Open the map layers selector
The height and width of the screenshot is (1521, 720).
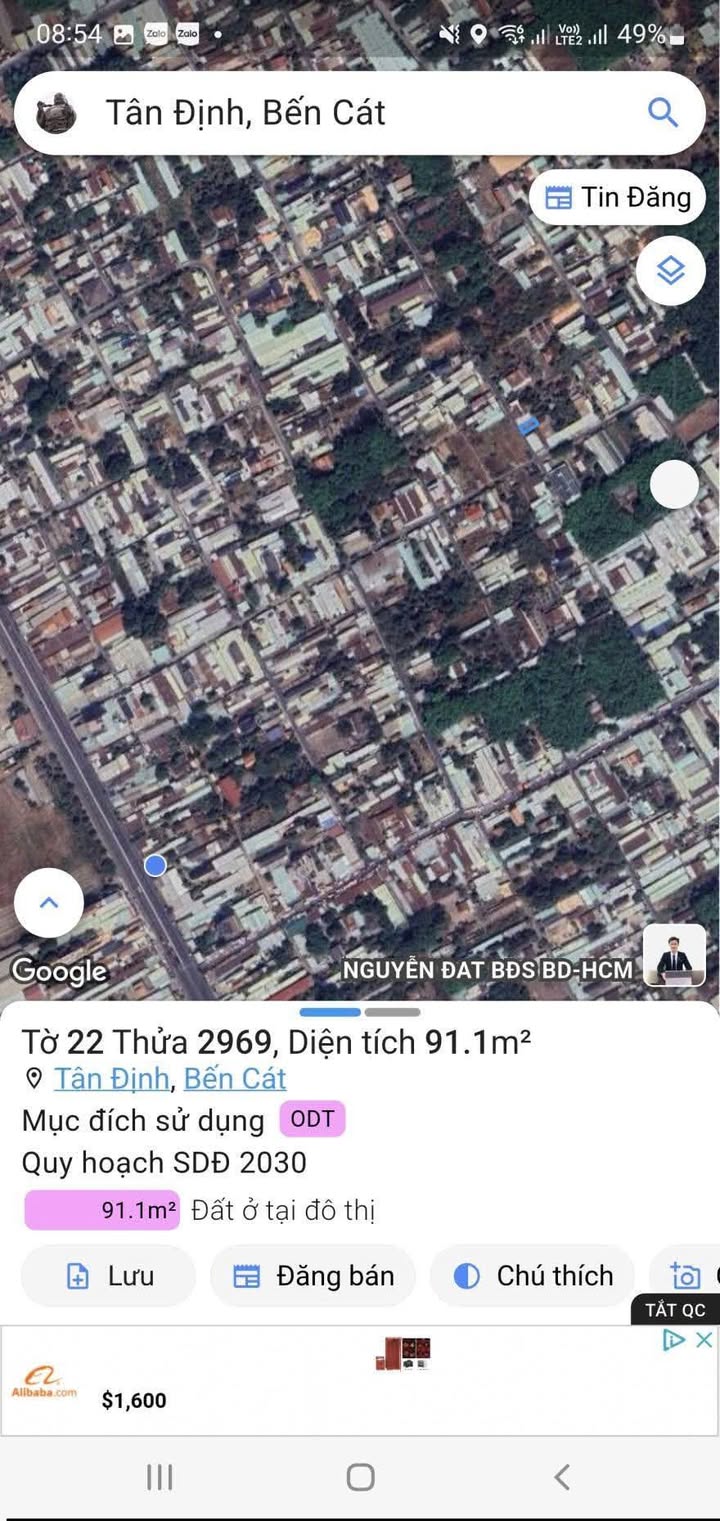click(x=670, y=270)
